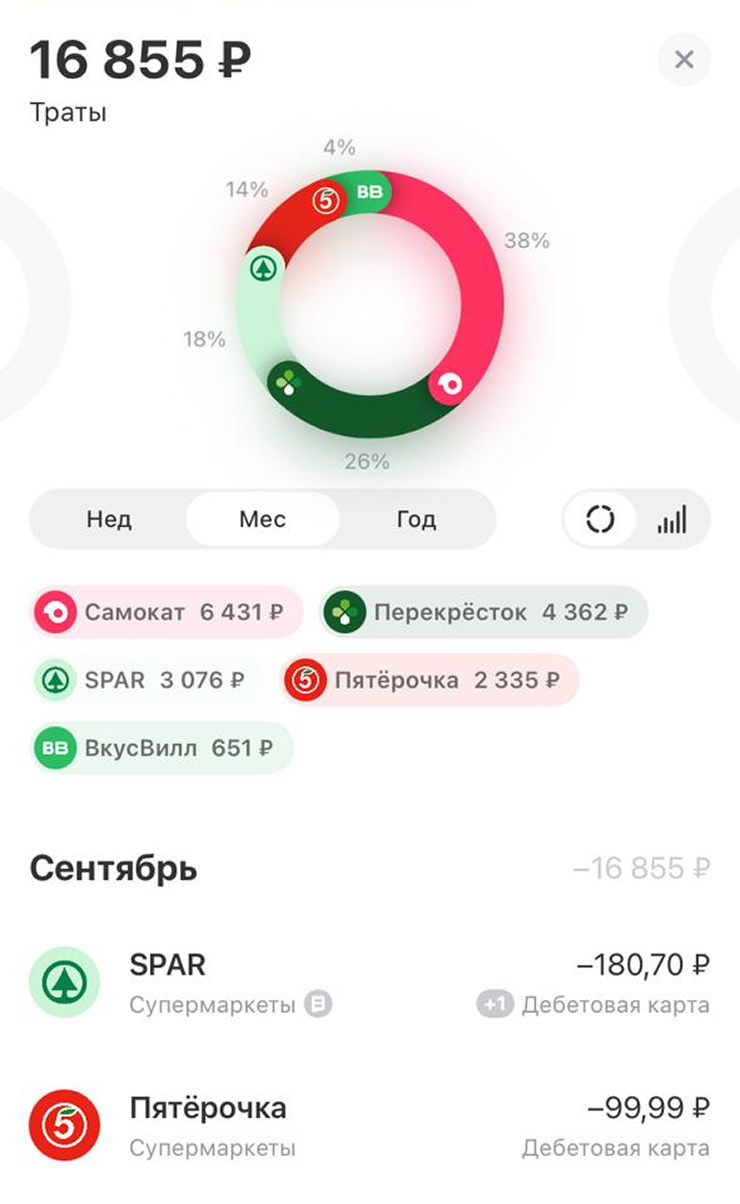
Task: Select the Мес period
Action: click(262, 520)
